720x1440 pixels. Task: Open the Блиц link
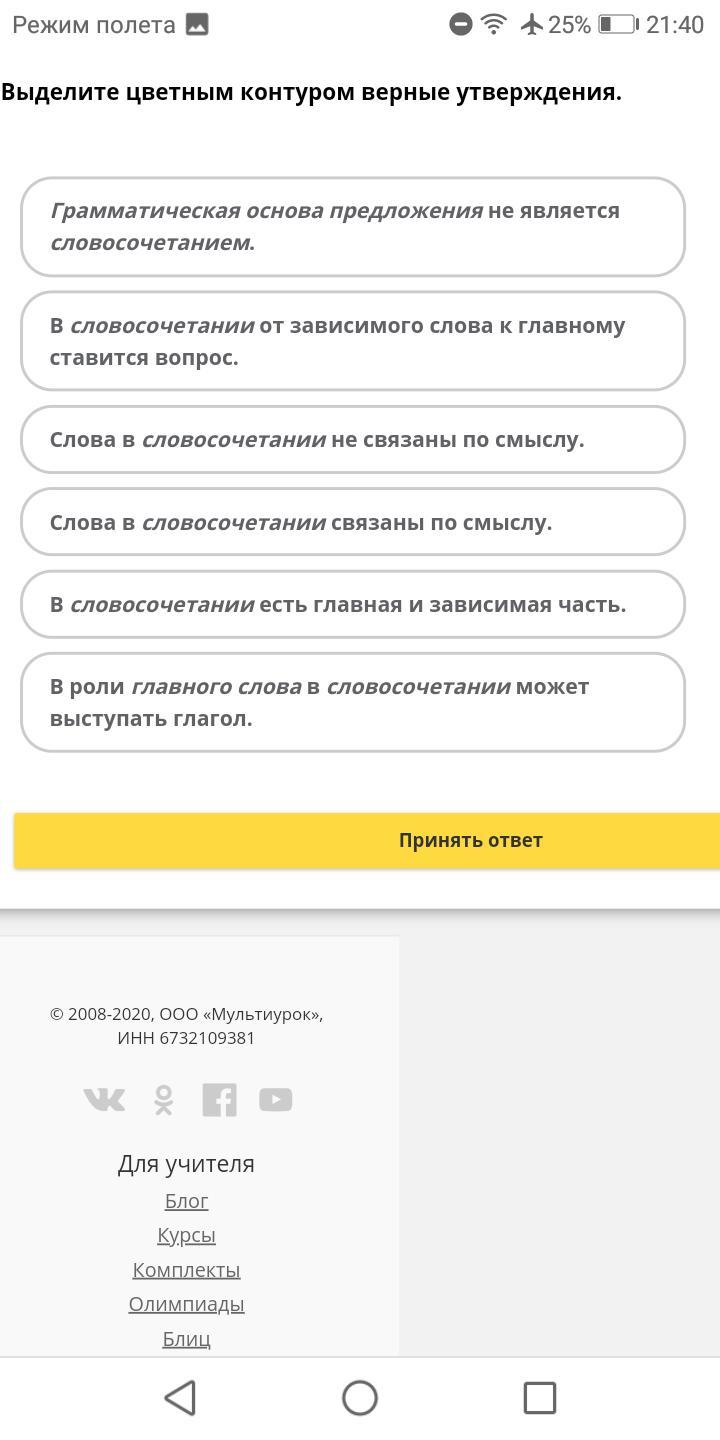(x=186, y=1338)
